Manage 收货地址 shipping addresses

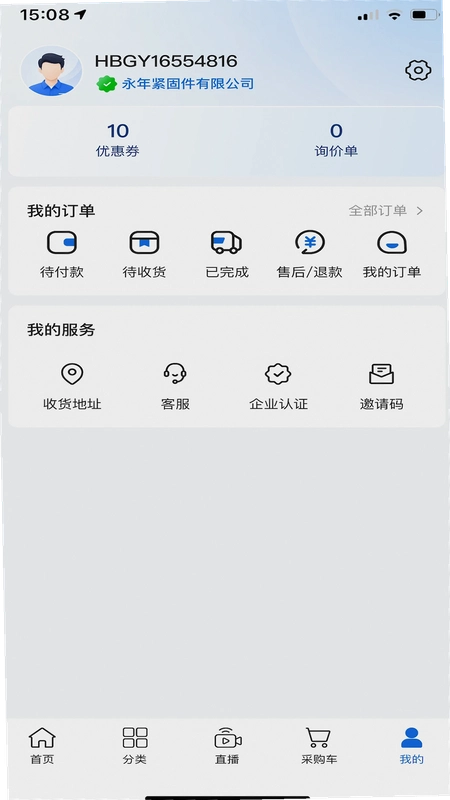72,387
